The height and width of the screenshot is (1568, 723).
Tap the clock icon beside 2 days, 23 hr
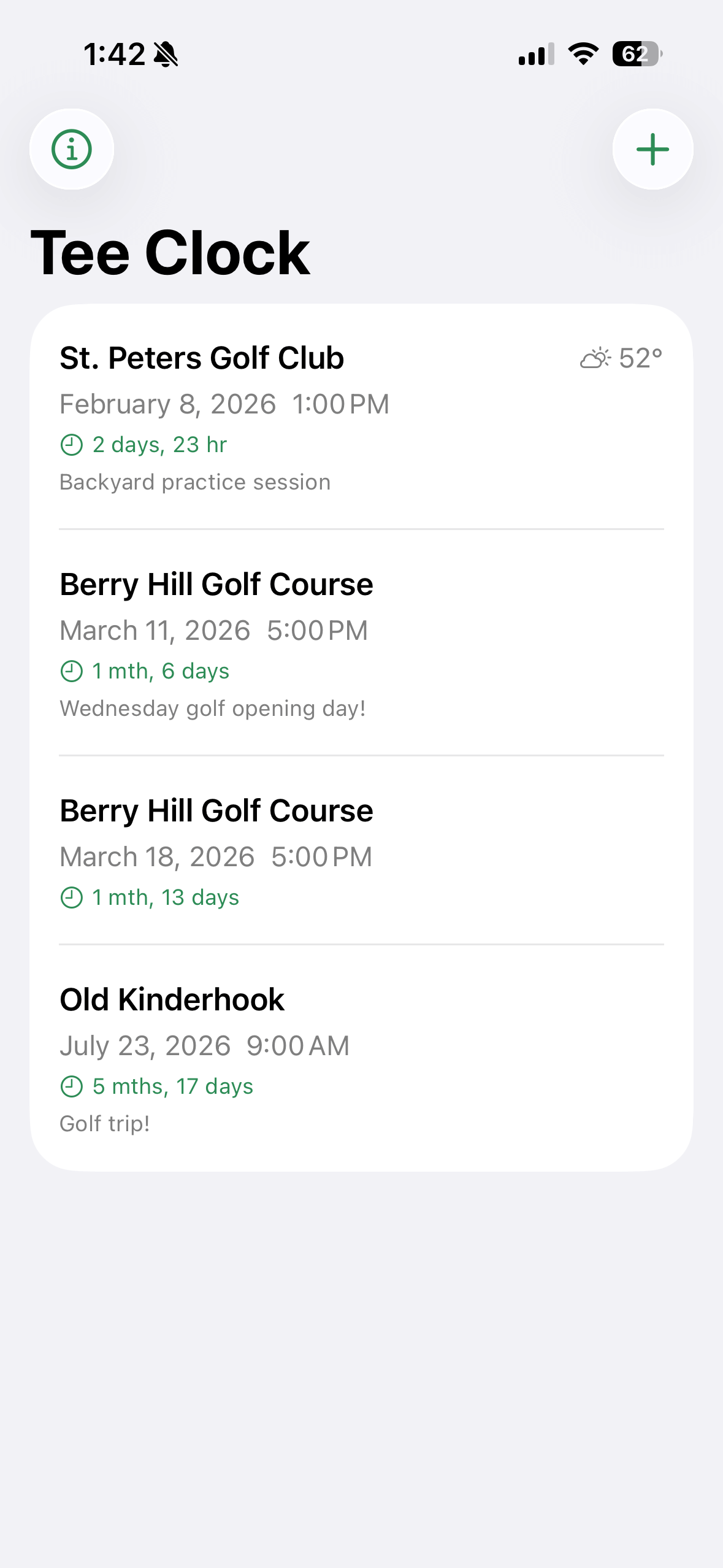(x=71, y=444)
